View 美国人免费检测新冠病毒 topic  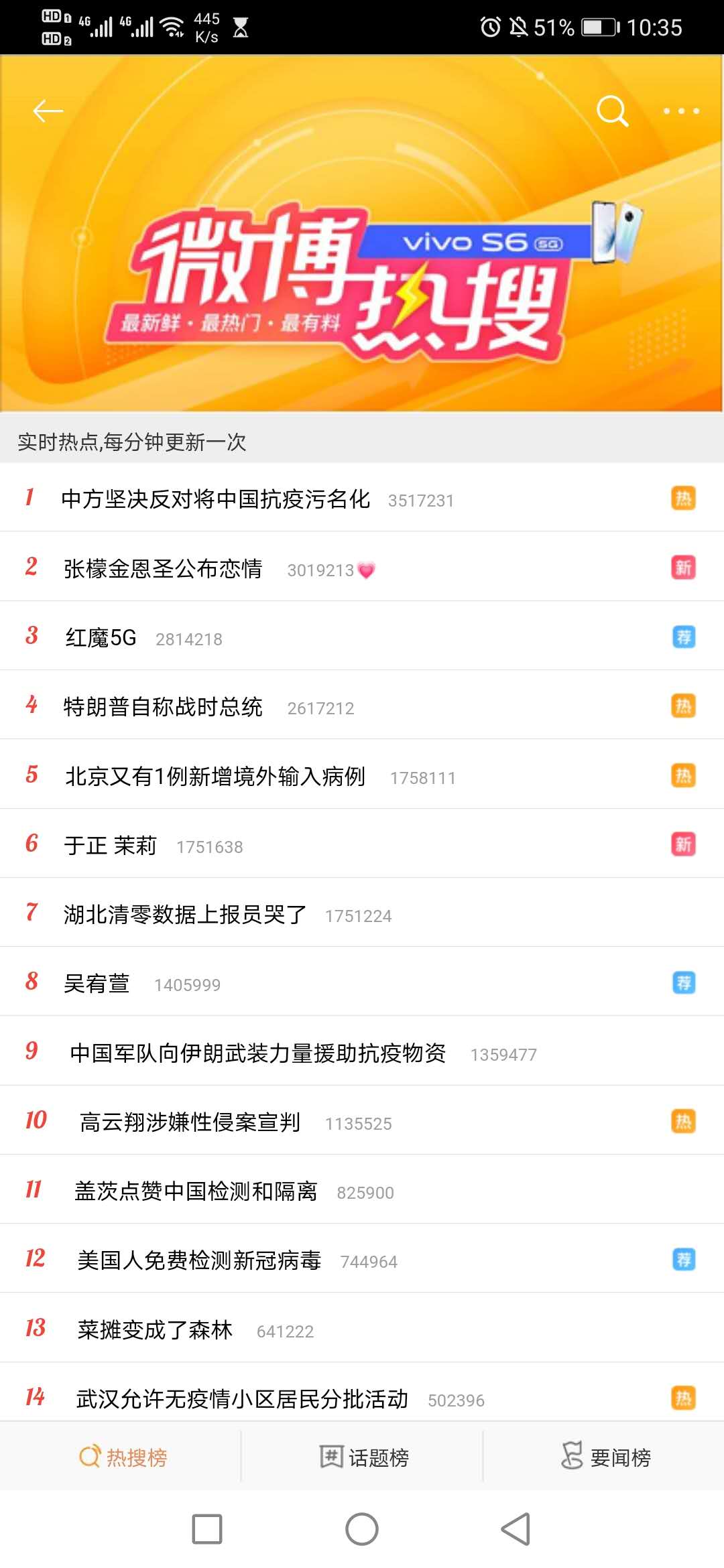199,1260
